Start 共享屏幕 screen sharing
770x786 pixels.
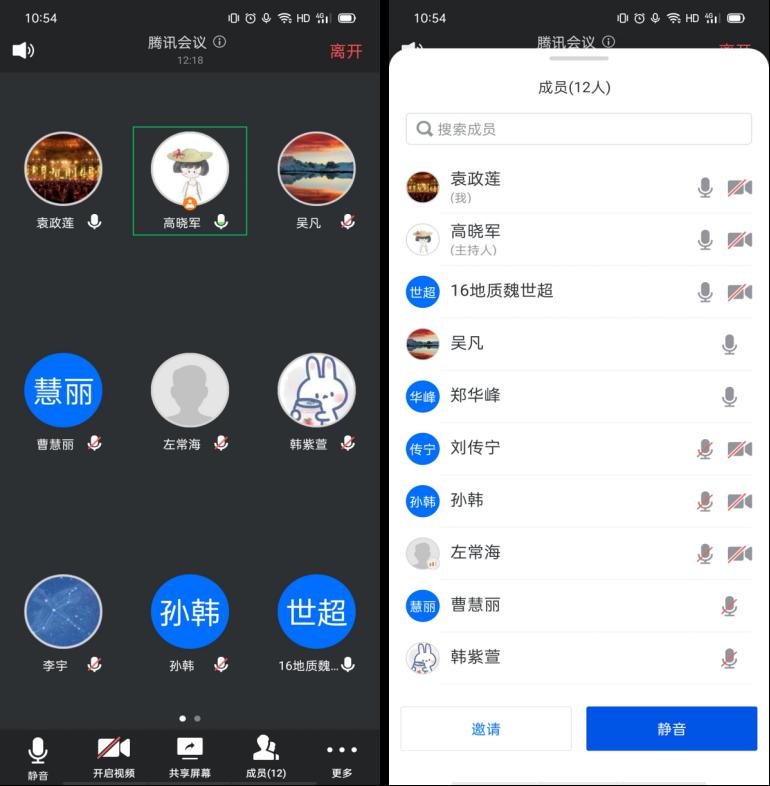click(x=189, y=757)
